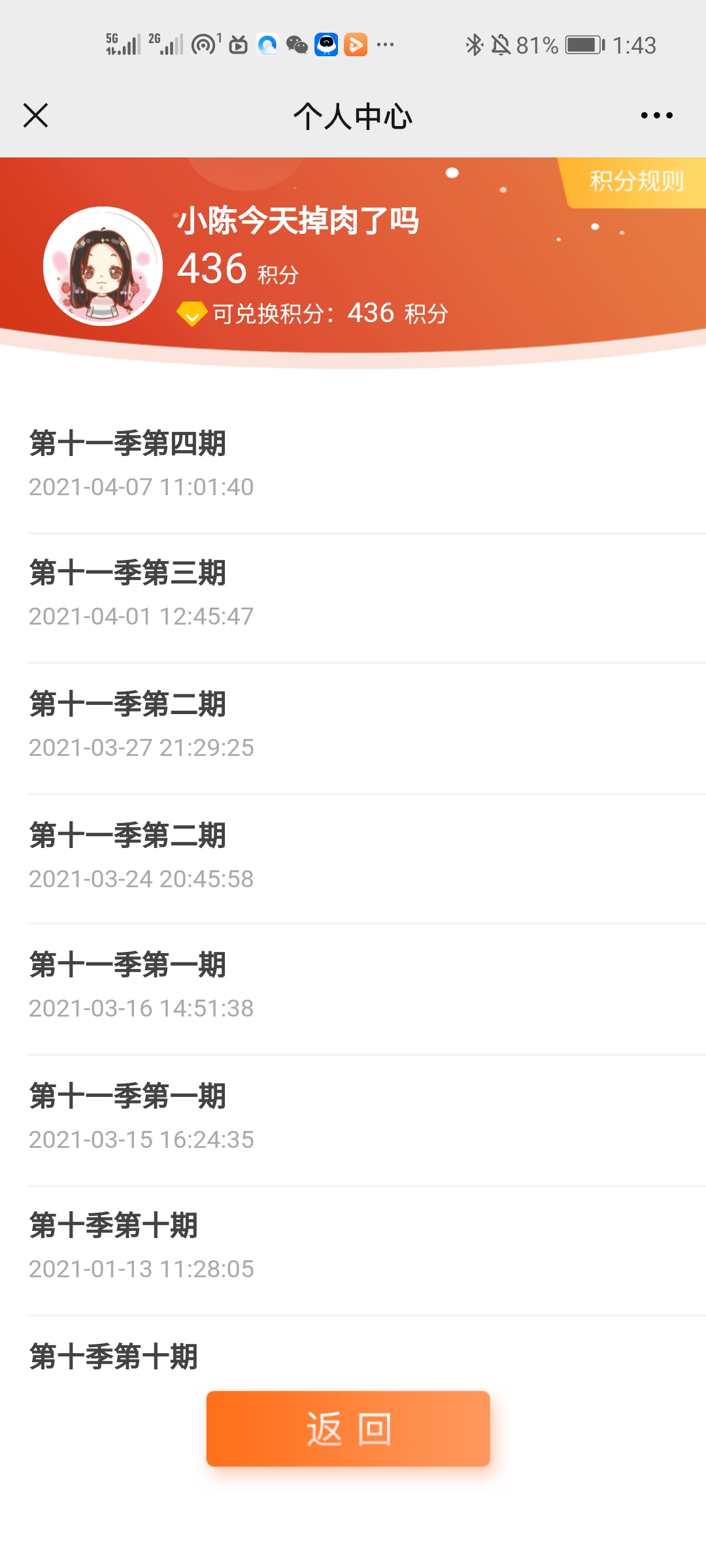
Task: Close the 个人中心 page
Action: (x=36, y=116)
